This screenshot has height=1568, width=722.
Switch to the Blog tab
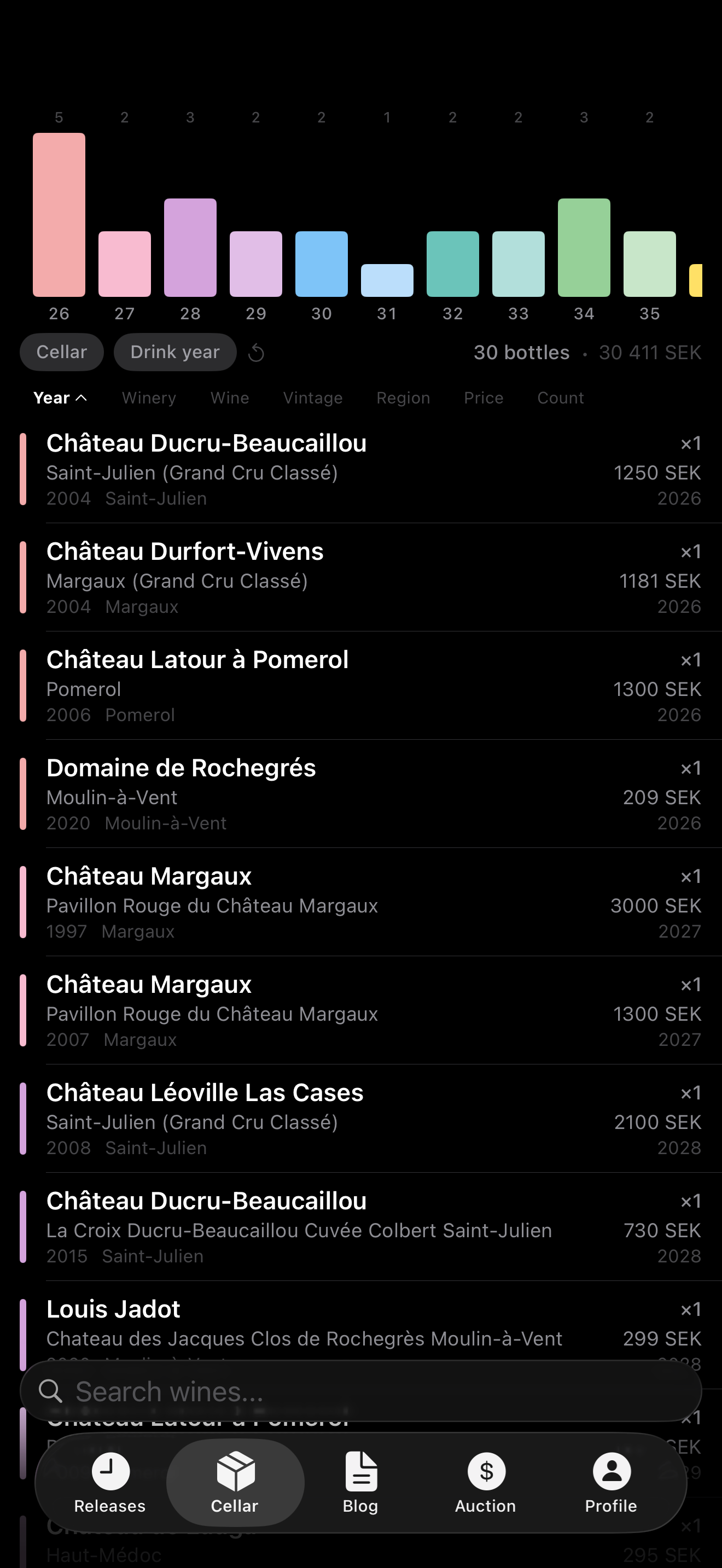tap(360, 1483)
